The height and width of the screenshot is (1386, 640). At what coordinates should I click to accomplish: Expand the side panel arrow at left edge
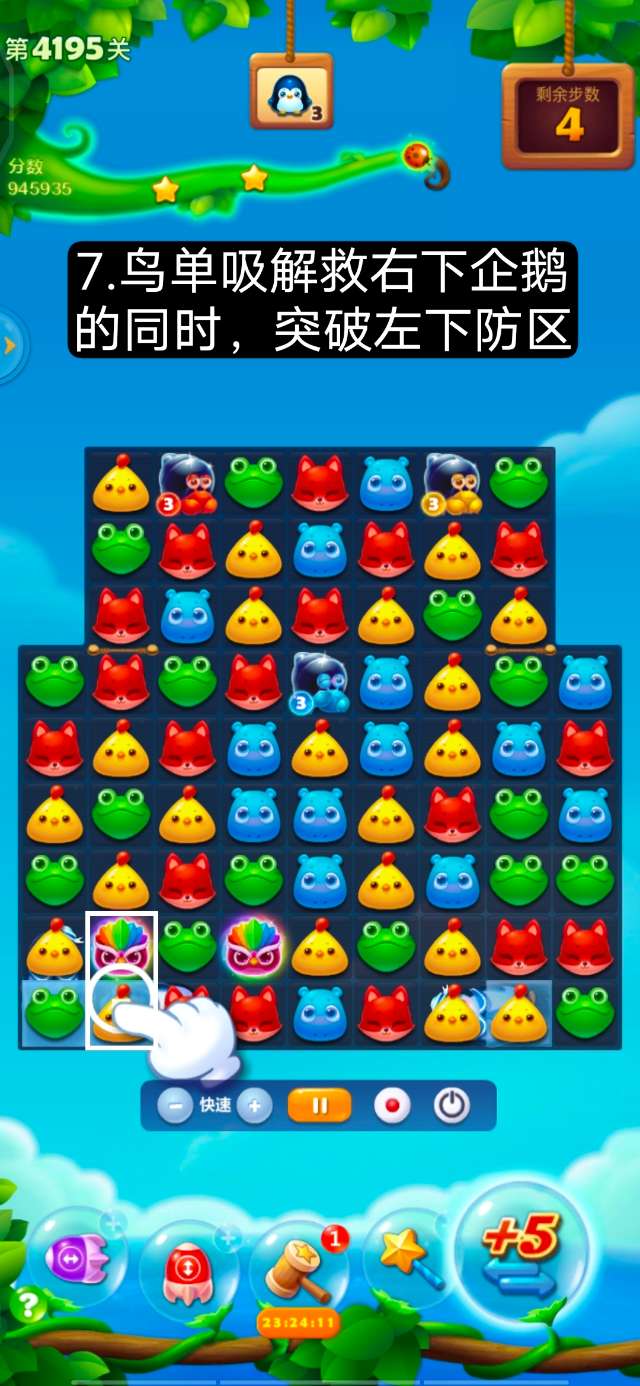10,346
